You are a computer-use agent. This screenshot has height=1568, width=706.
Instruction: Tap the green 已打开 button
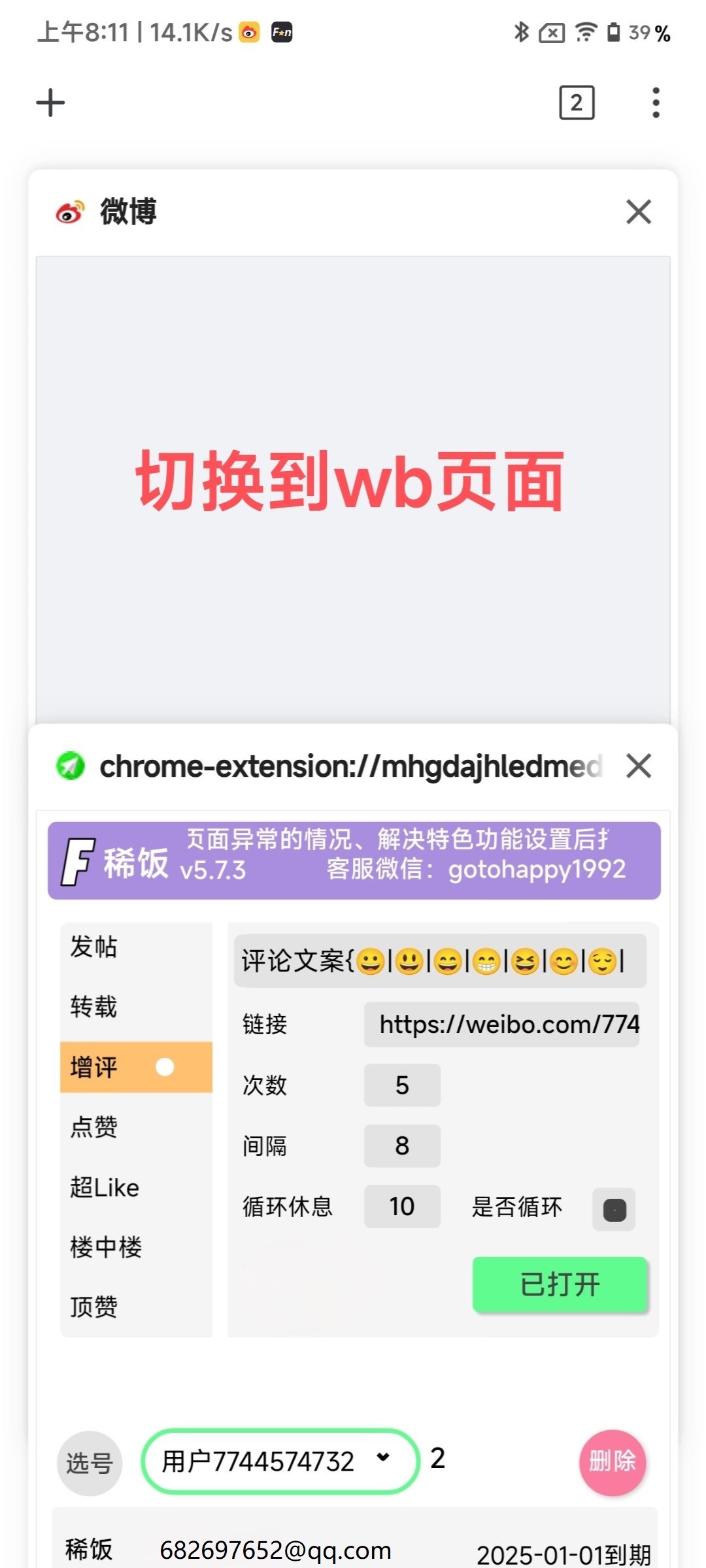tap(560, 1284)
